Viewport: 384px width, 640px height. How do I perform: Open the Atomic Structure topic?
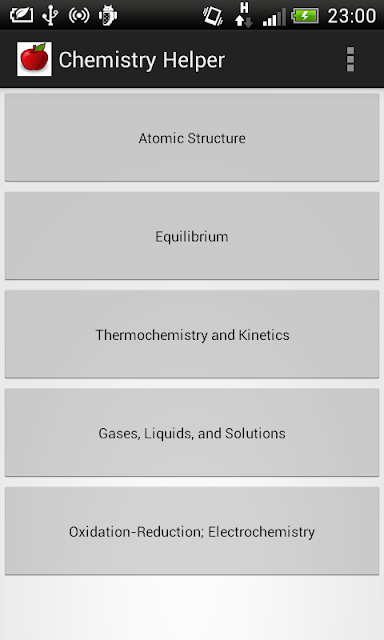(x=192, y=138)
